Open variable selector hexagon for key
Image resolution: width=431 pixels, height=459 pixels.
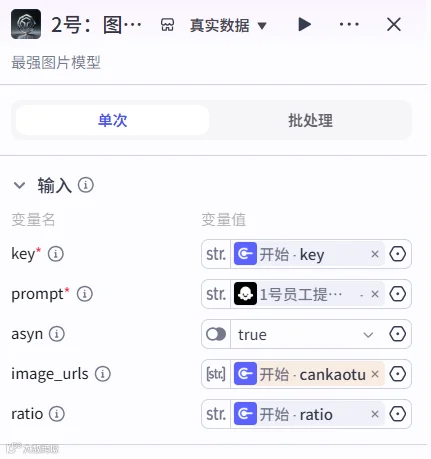coord(397,254)
